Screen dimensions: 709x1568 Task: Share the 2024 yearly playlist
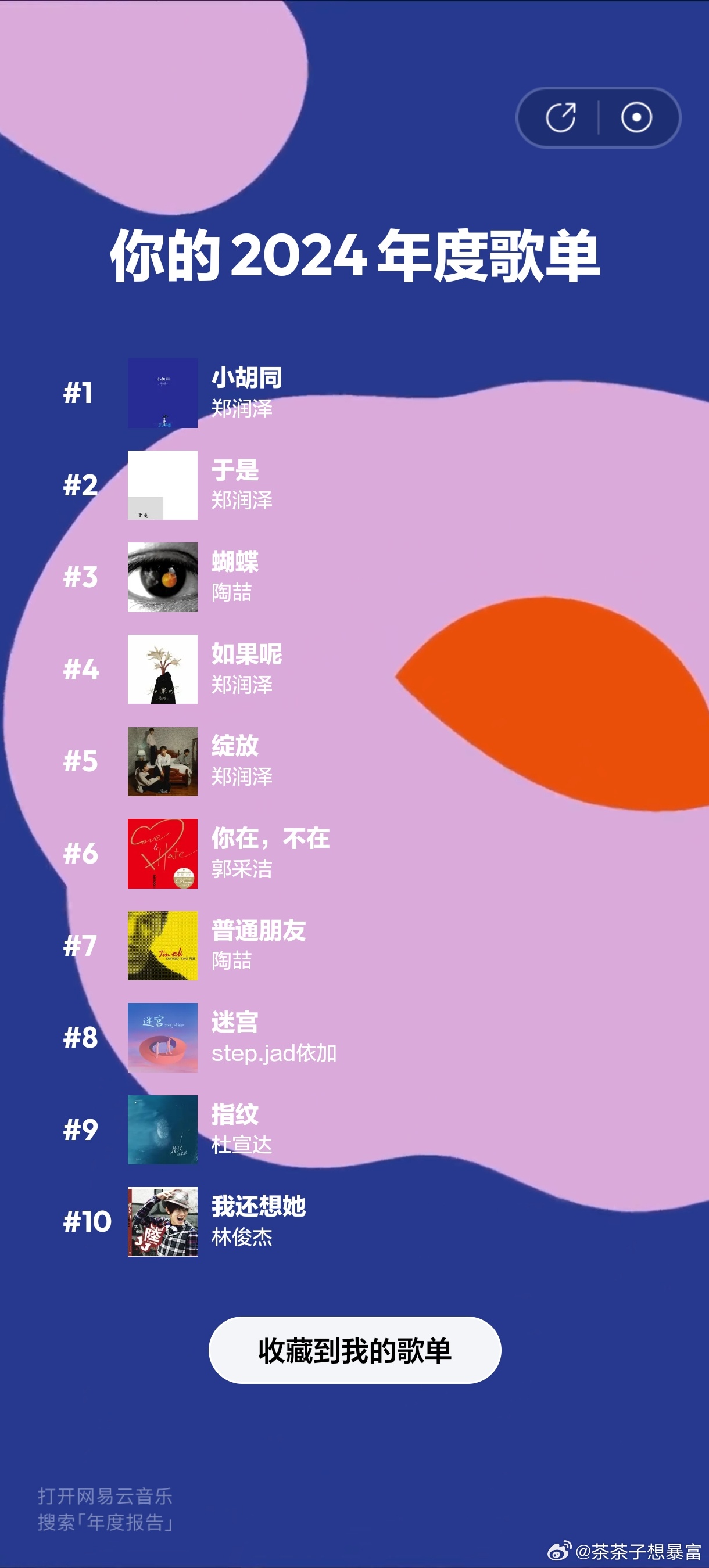tap(560, 117)
